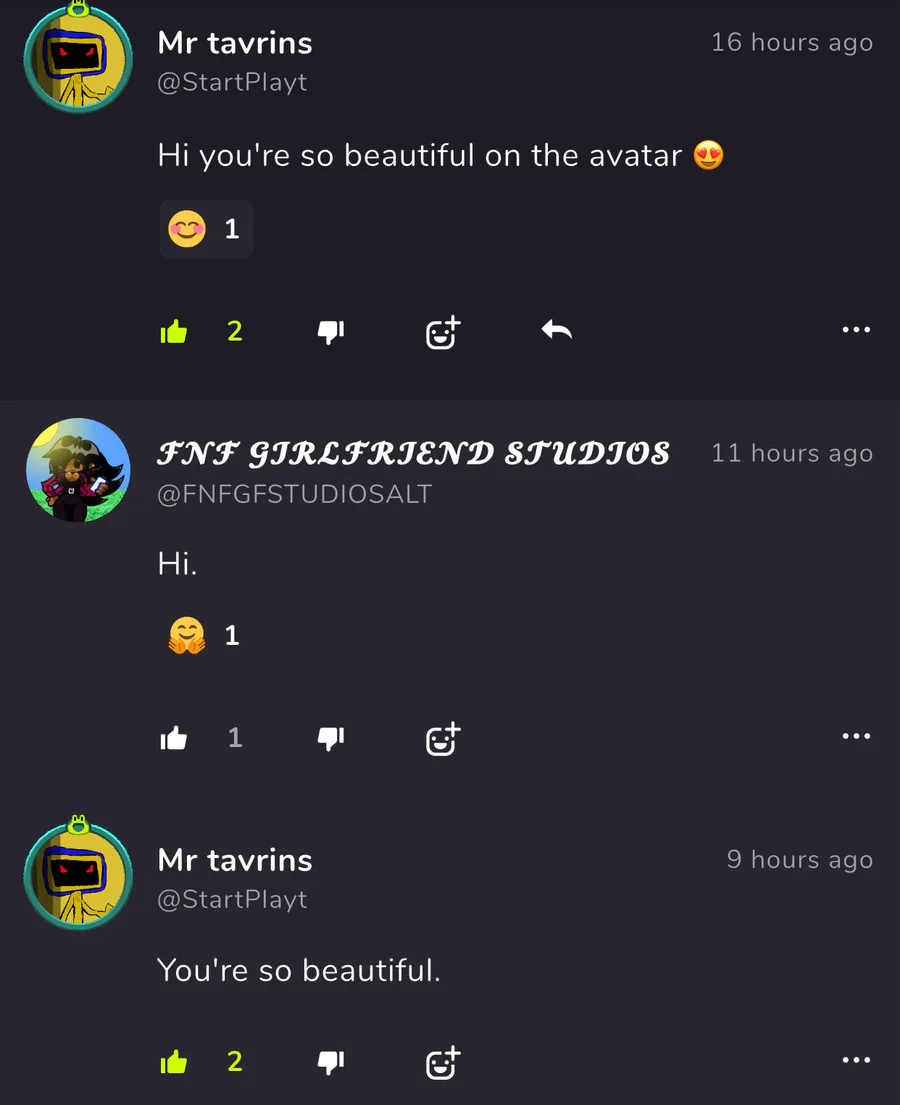View Mr tavrins' profile from the top avatar

78,58
